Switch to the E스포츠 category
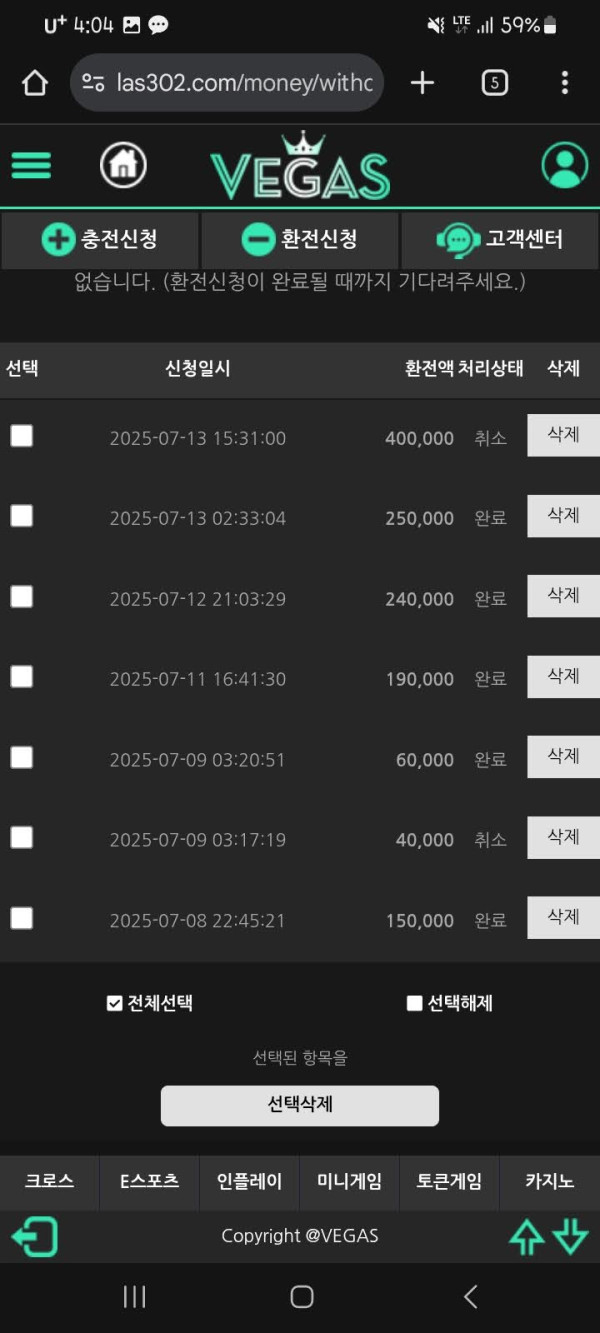600x1333 pixels. tap(150, 1182)
